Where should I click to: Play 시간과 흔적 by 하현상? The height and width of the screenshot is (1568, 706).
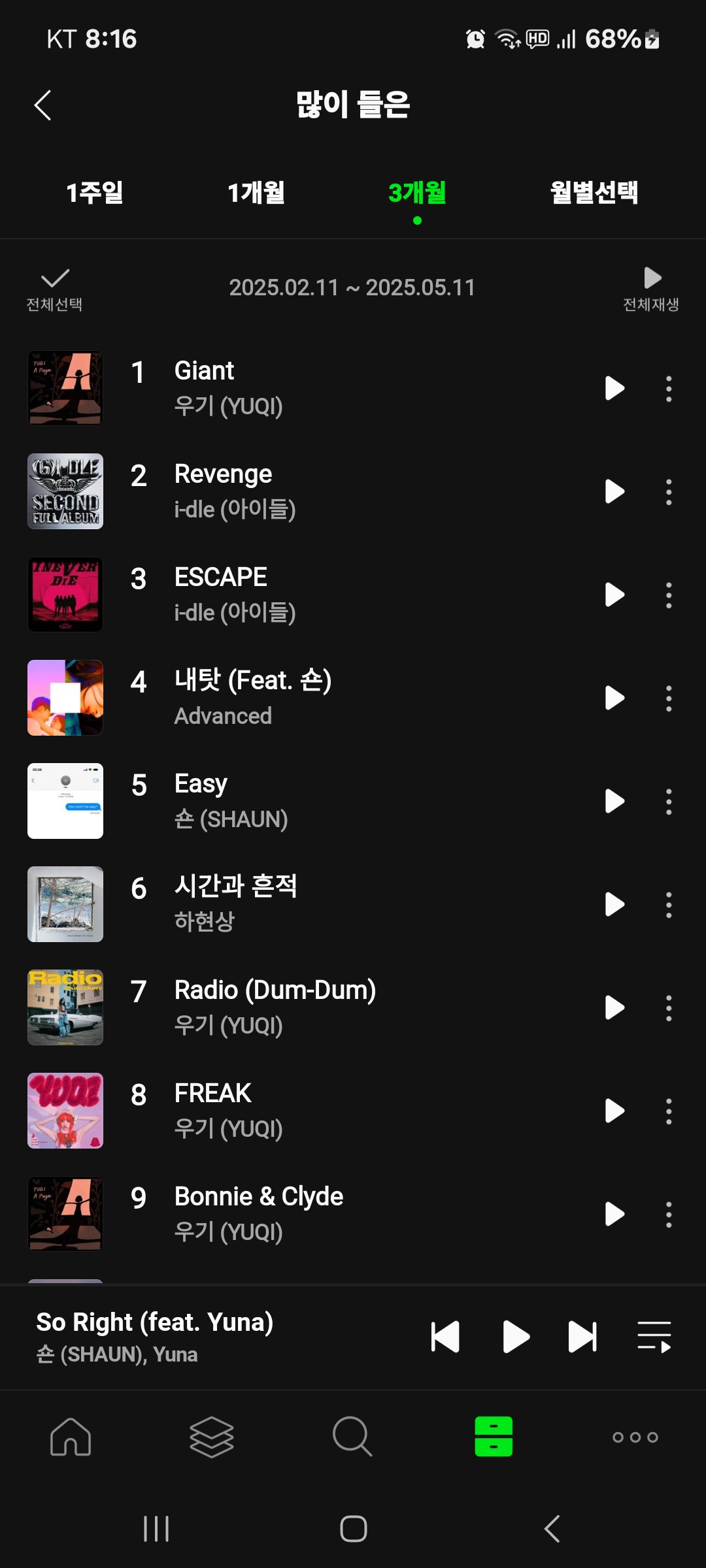pos(614,904)
